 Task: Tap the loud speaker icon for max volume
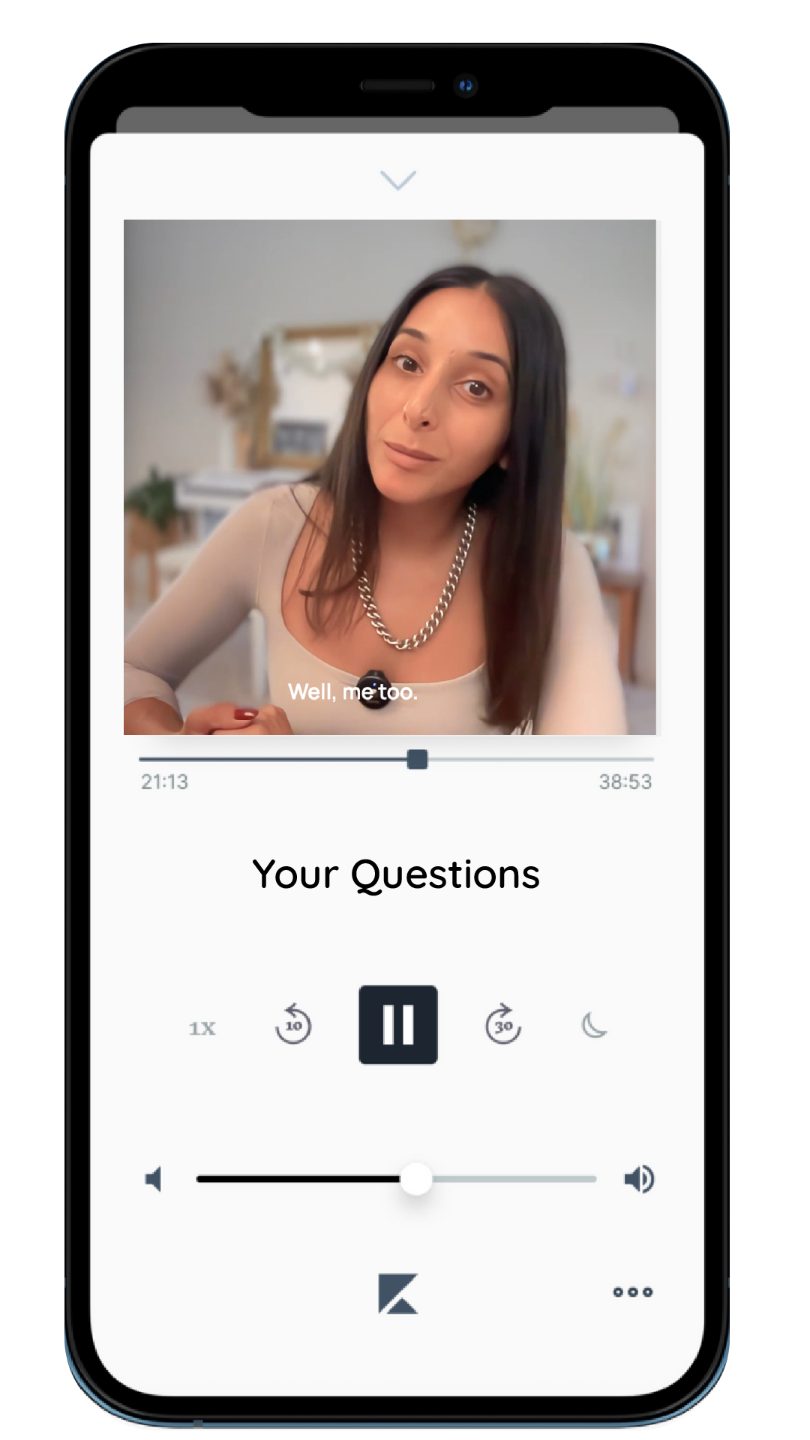click(639, 1180)
